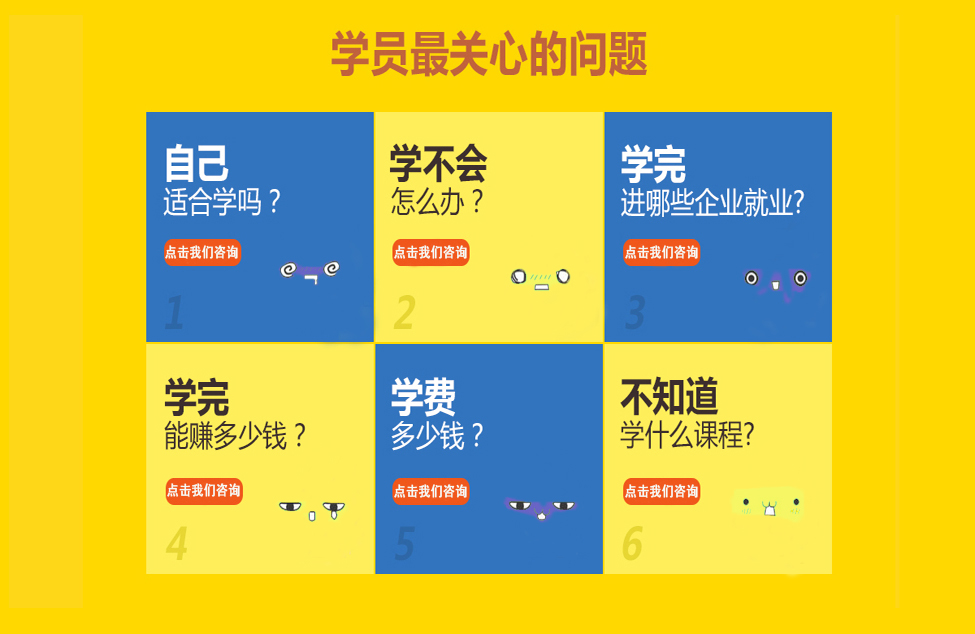The width and height of the screenshot is (975, 634).
Task: Tap consult button under 学不会怎么办
Action: tap(430, 253)
